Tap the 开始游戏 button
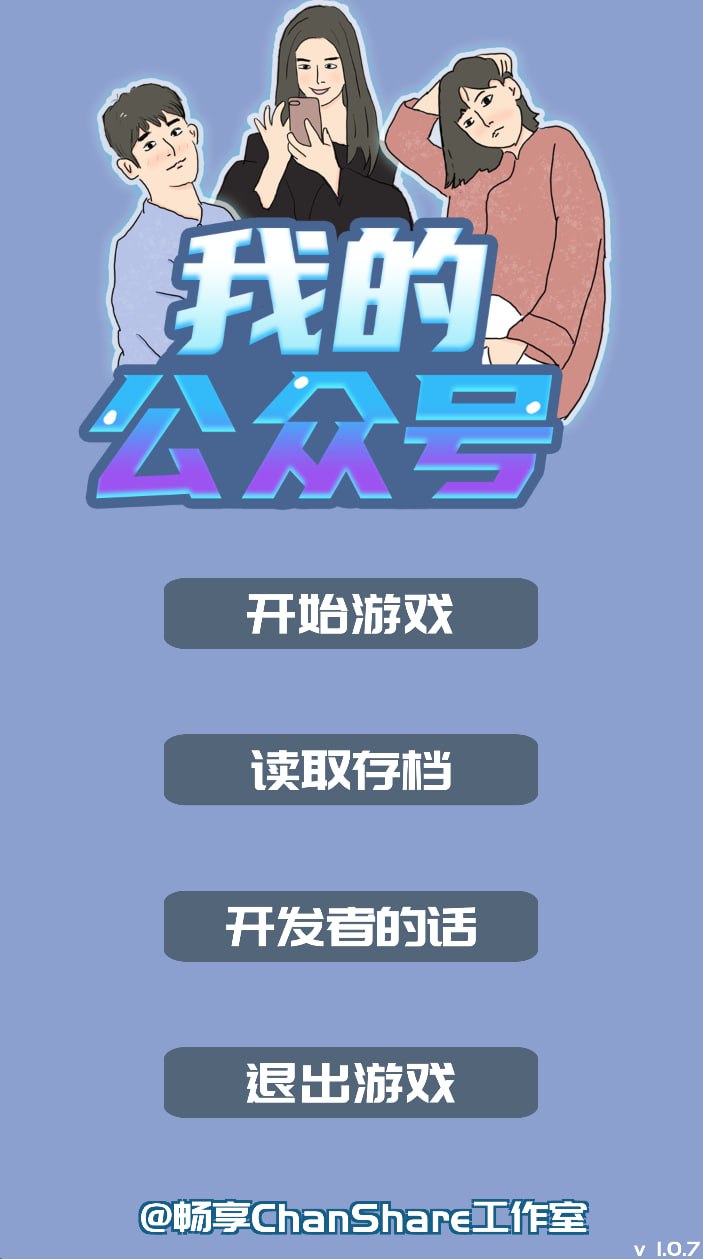The image size is (703, 1259). [351, 614]
